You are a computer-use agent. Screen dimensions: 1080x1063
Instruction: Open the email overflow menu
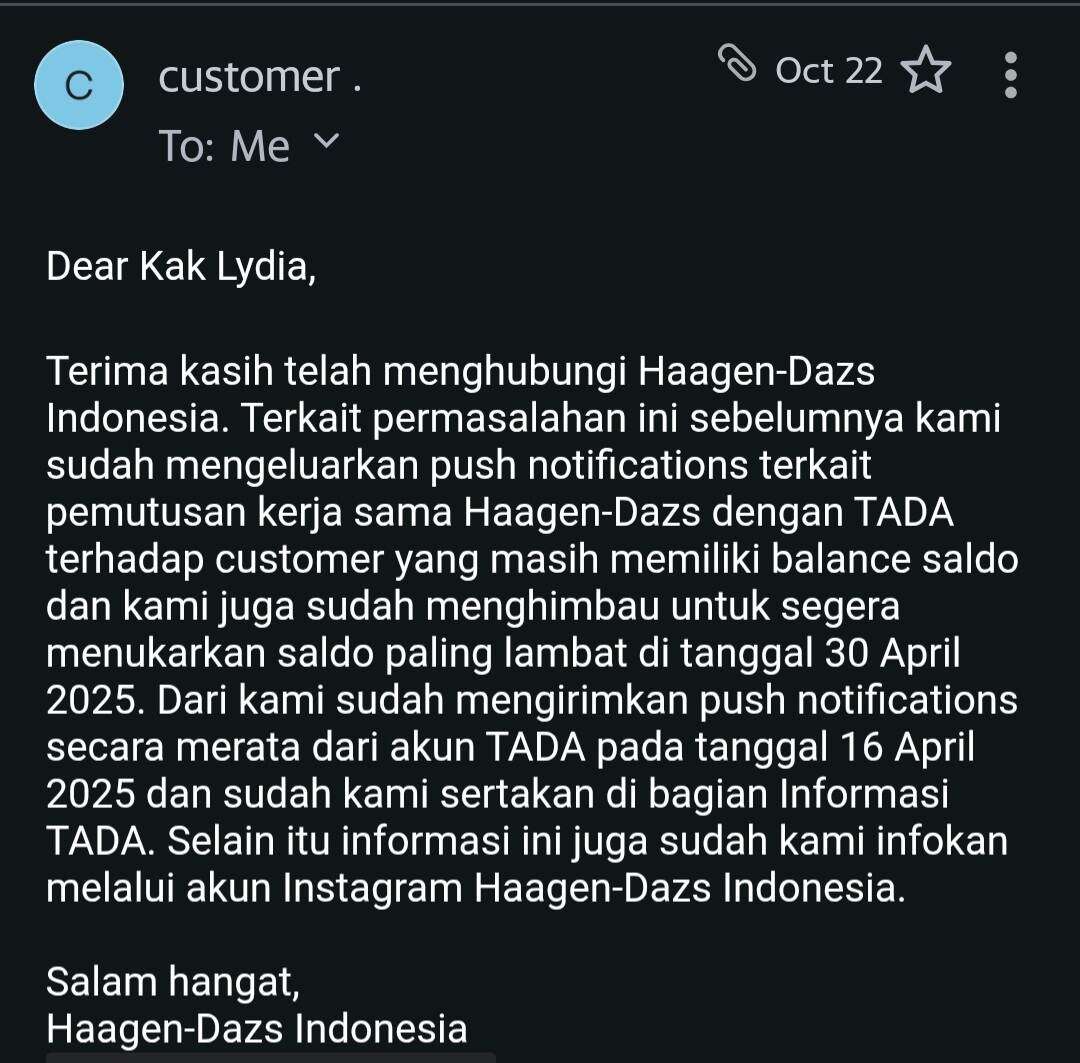tap(1010, 75)
